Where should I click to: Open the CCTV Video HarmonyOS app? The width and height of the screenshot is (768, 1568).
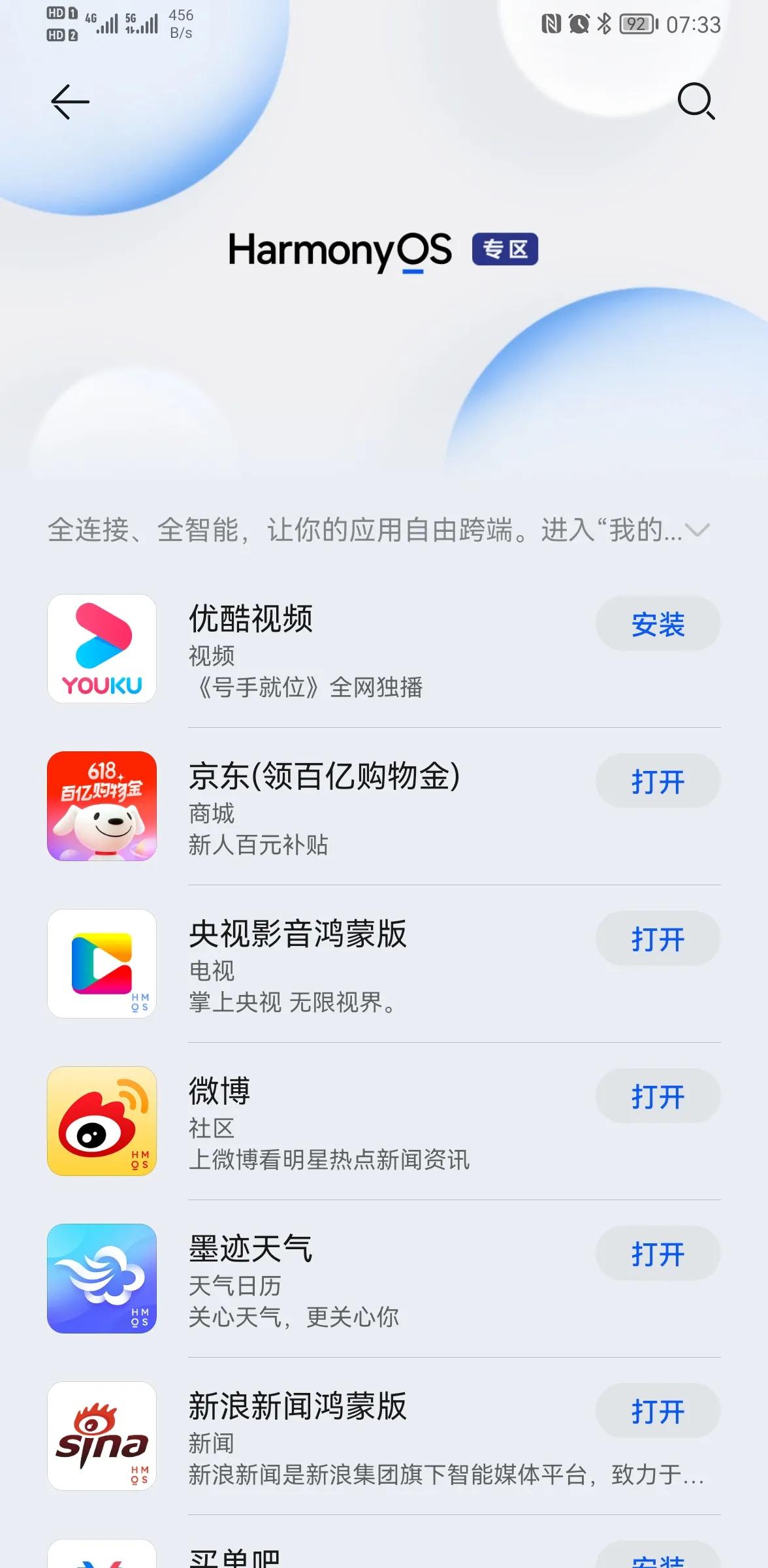point(658,939)
